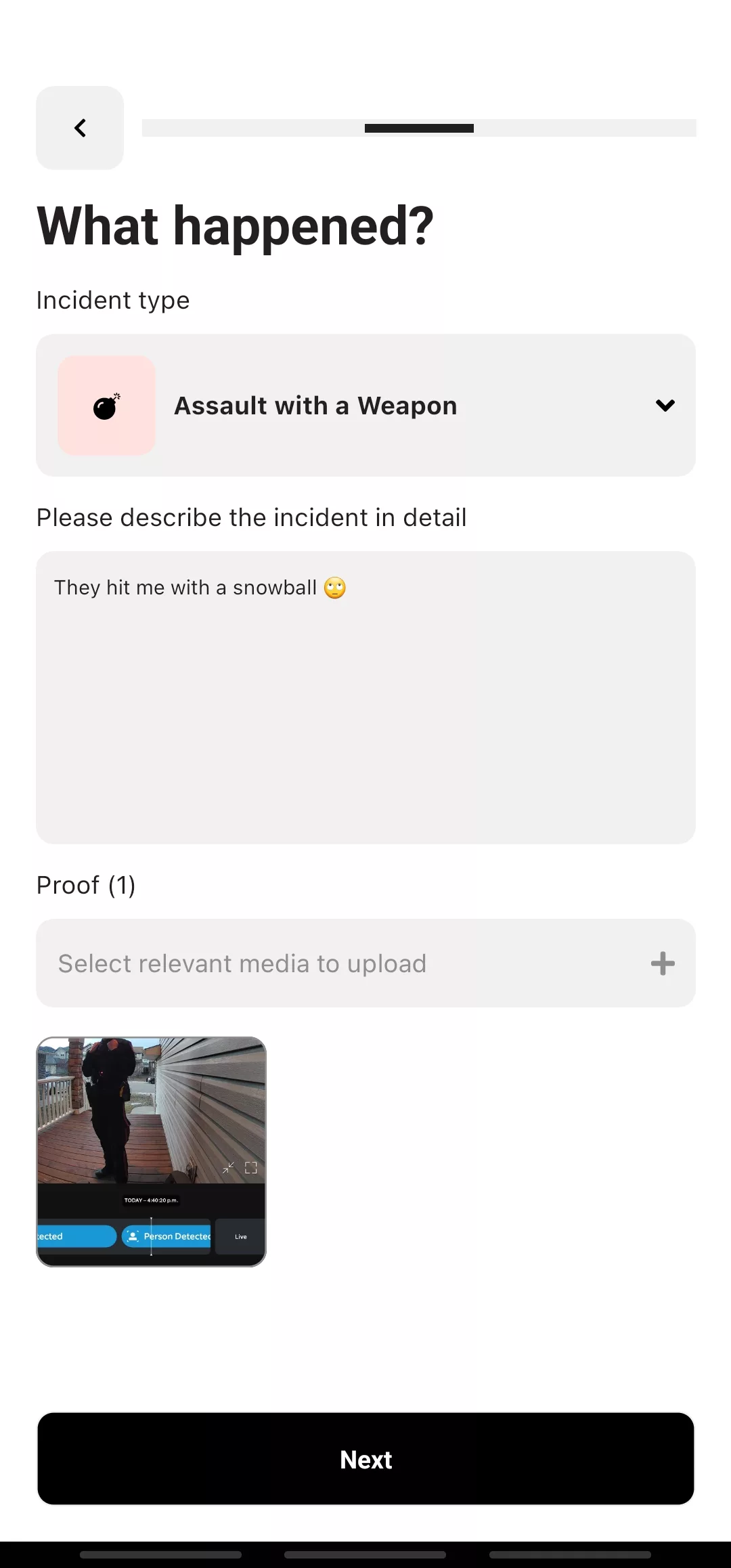Continue with the Next button
This screenshot has width=731, height=1568.
coord(365,1459)
